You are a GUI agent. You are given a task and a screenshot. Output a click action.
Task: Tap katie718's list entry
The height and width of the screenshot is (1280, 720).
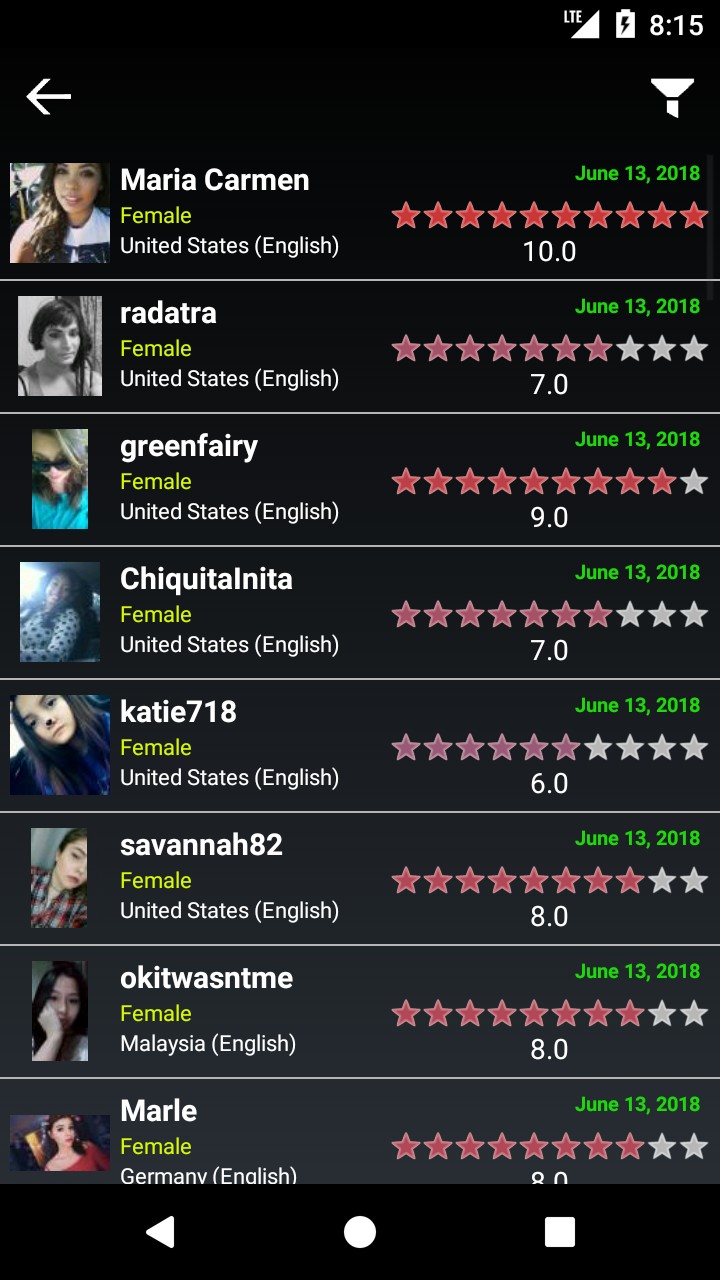tap(178, 712)
